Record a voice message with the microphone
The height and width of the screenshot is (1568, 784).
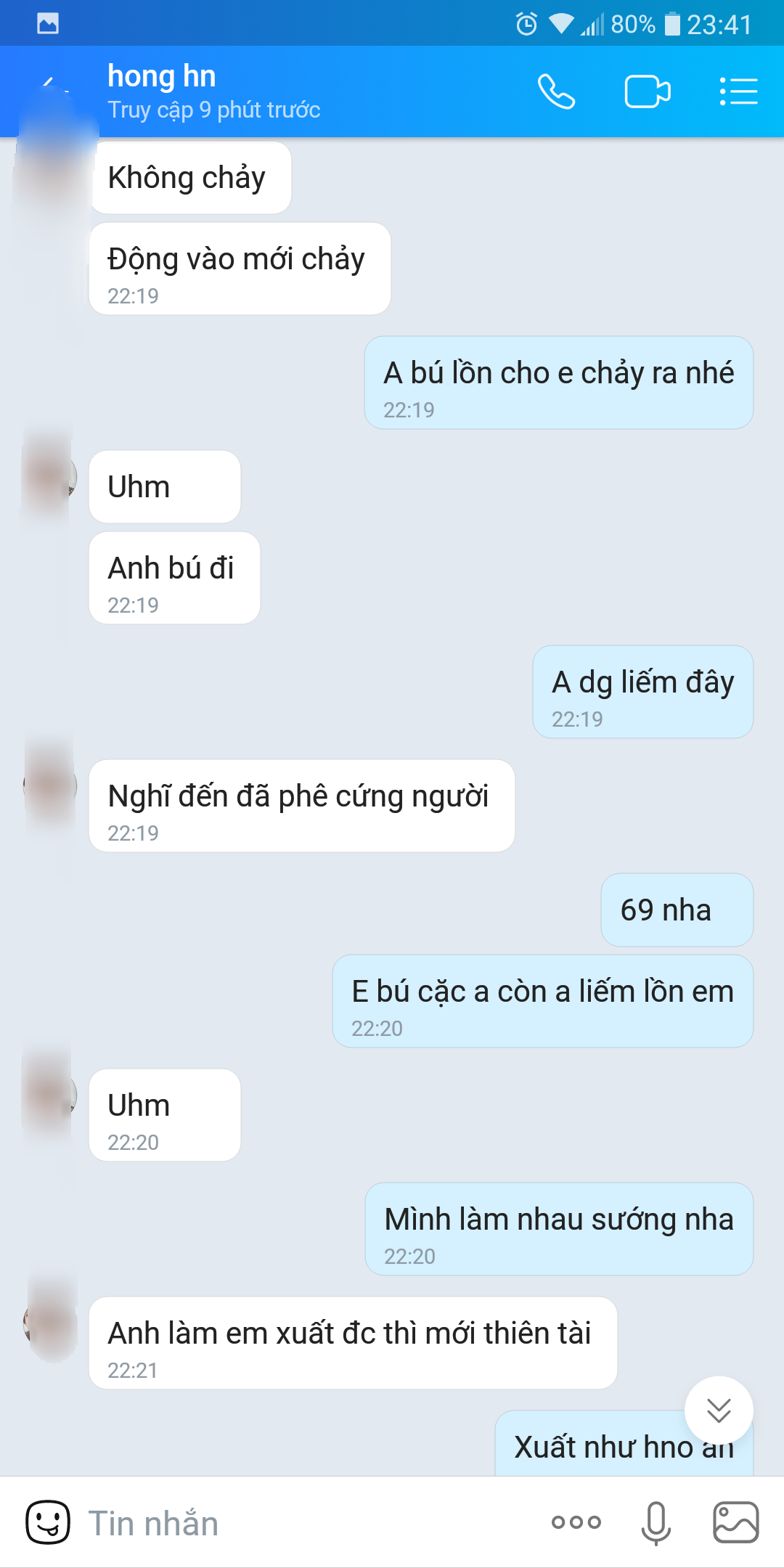[x=656, y=1522]
